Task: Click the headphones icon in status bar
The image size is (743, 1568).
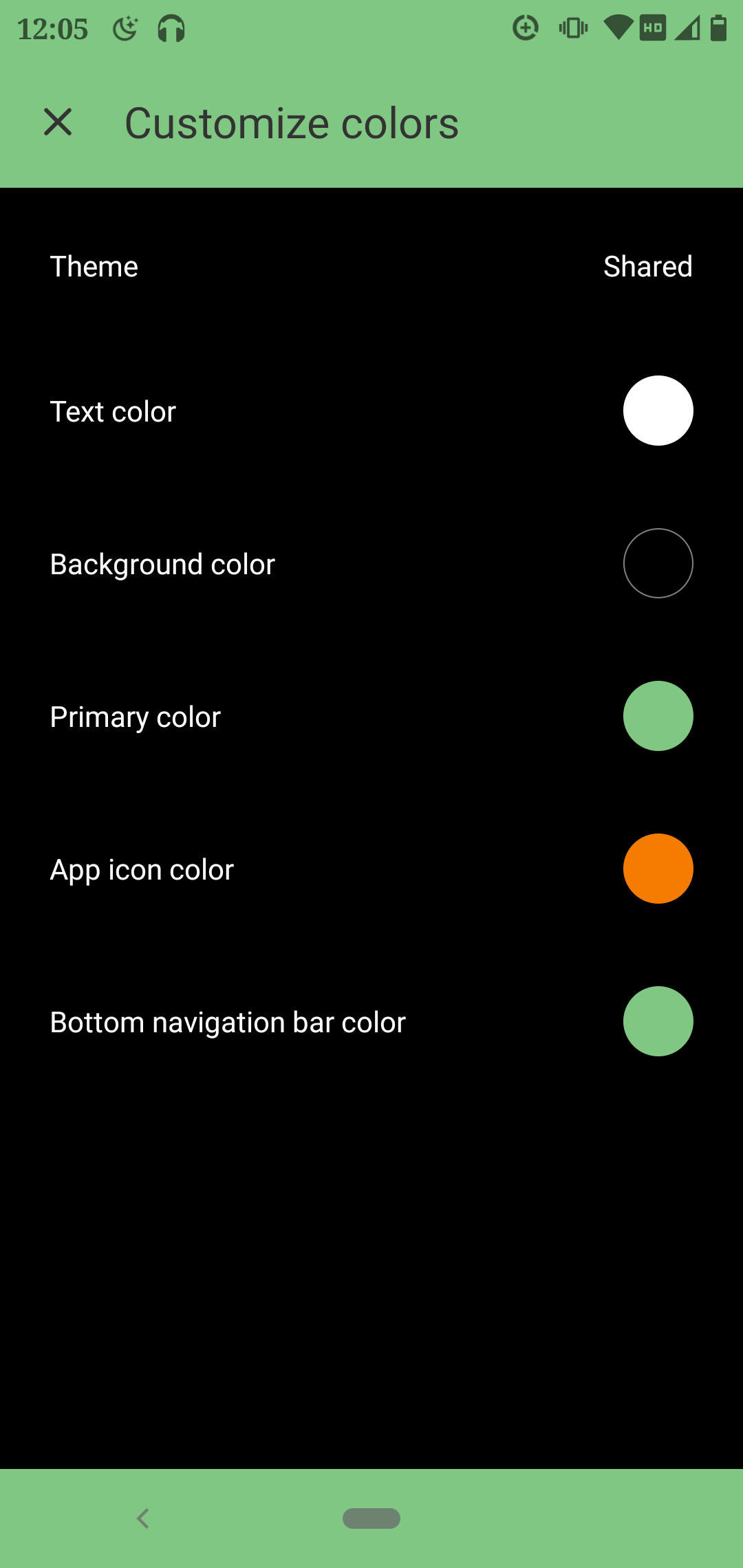Action: pyautogui.click(x=172, y=28)
